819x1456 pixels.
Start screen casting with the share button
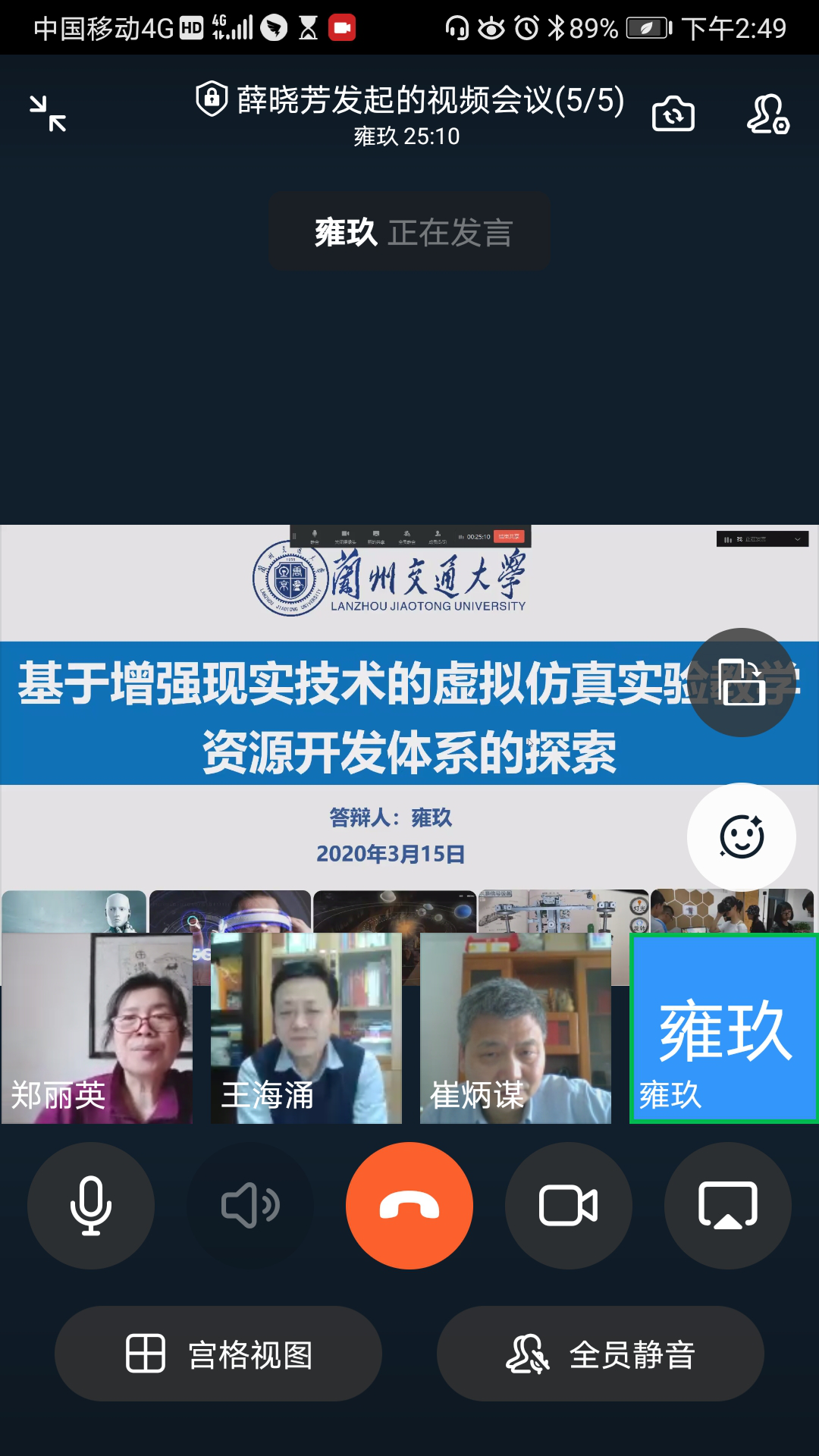728,1205
